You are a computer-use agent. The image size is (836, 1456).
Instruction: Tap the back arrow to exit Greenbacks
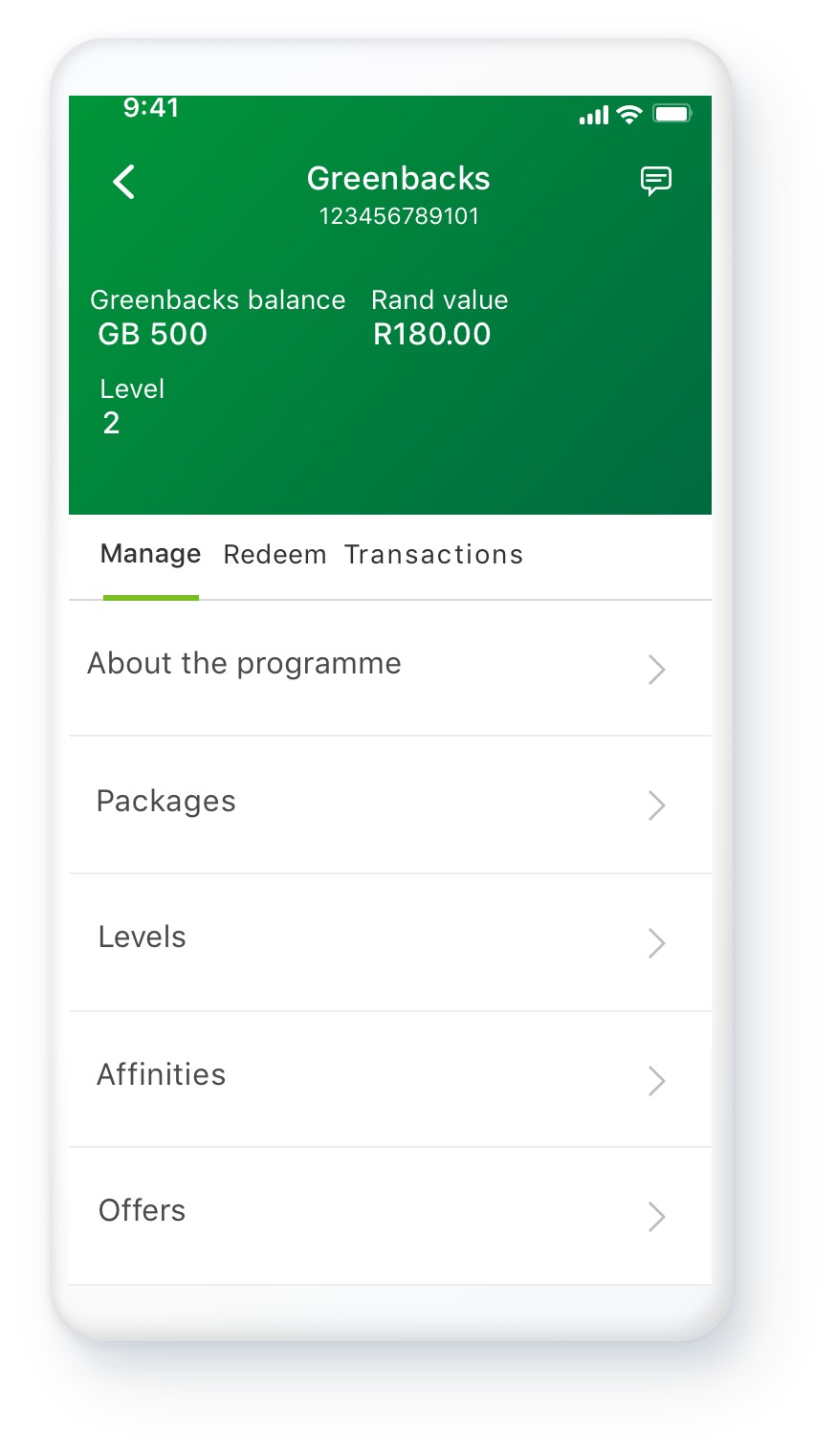pos(123,181)
